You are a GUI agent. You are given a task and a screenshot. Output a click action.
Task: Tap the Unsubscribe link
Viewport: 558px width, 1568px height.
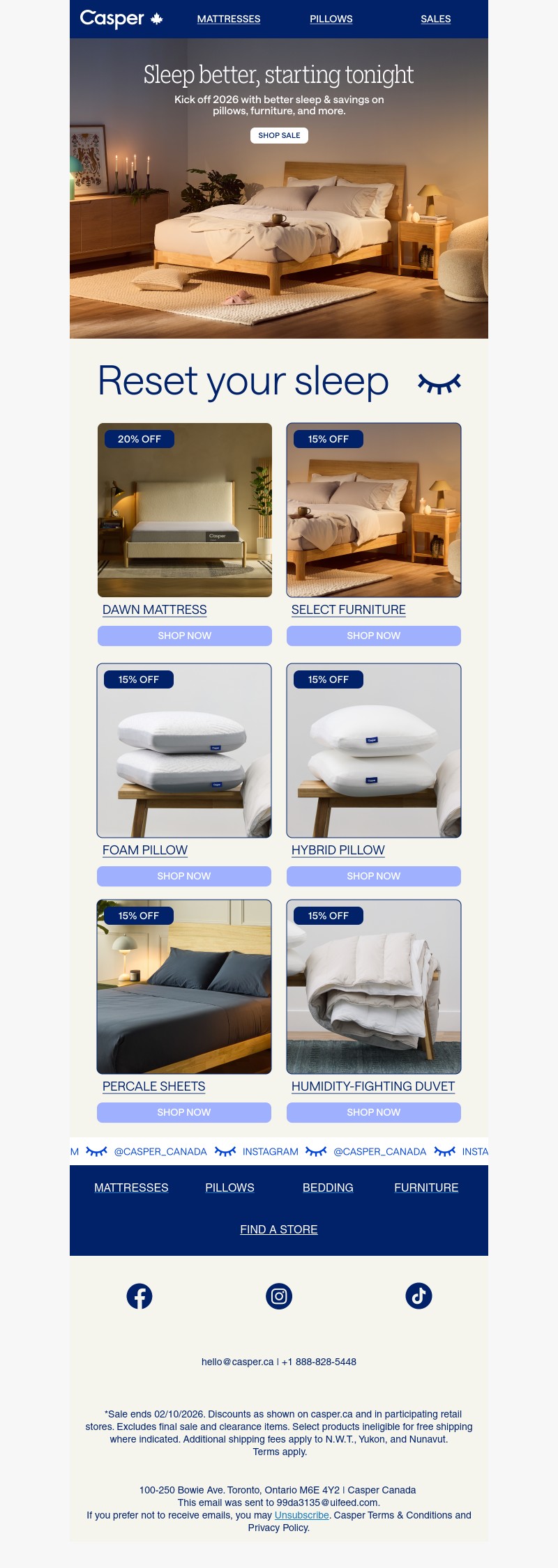click(301, 1515)
